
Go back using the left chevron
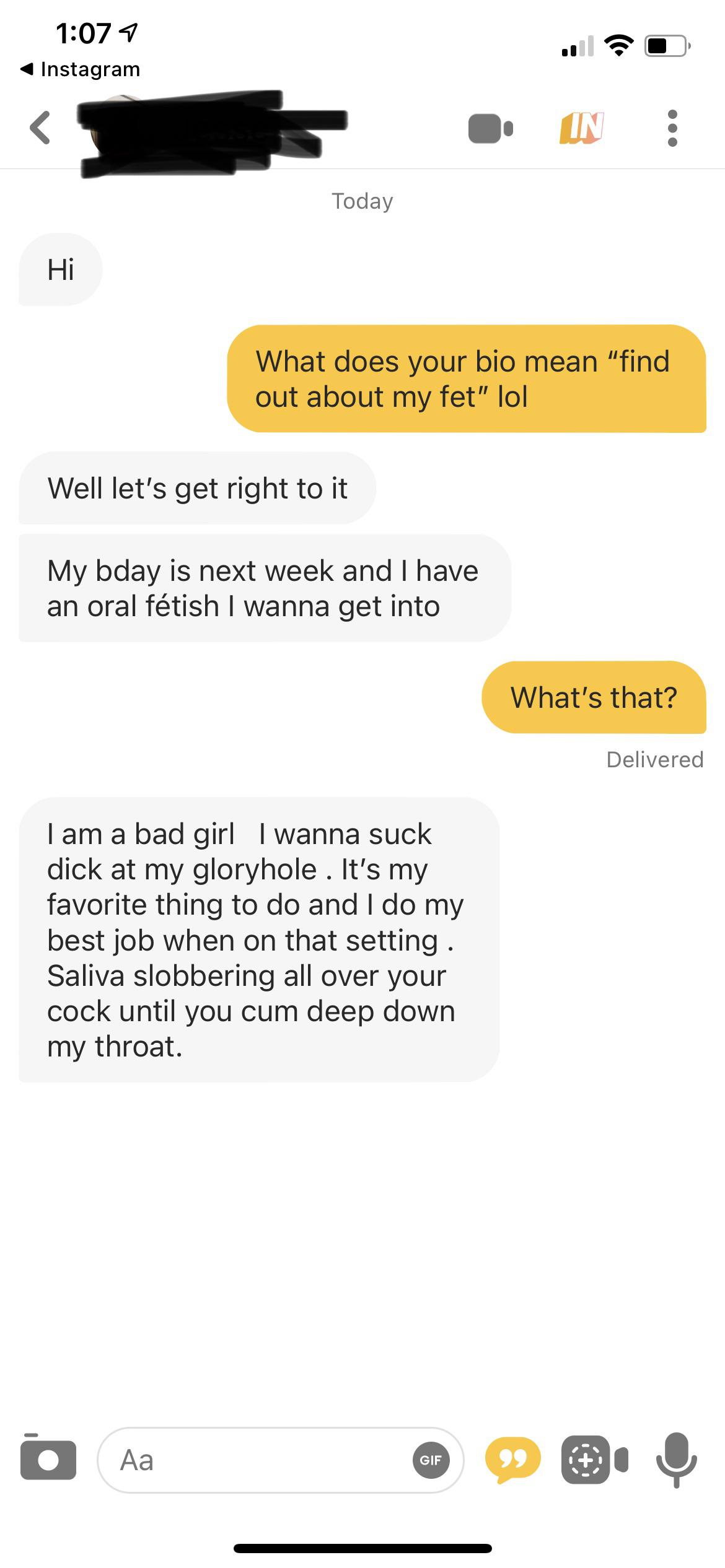pyautogui.click(x=40, y=128)
